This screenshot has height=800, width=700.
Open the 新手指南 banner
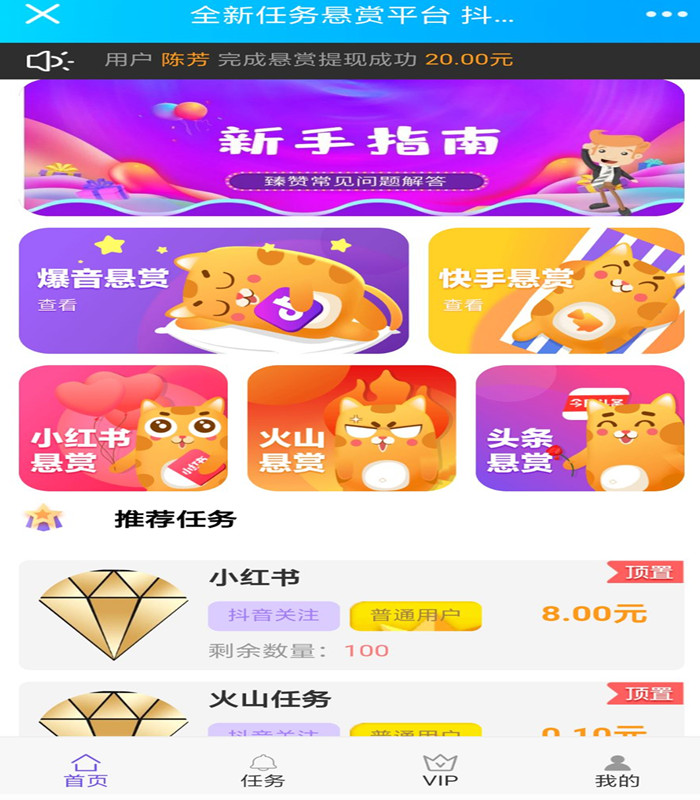click(x=354, y=148)
